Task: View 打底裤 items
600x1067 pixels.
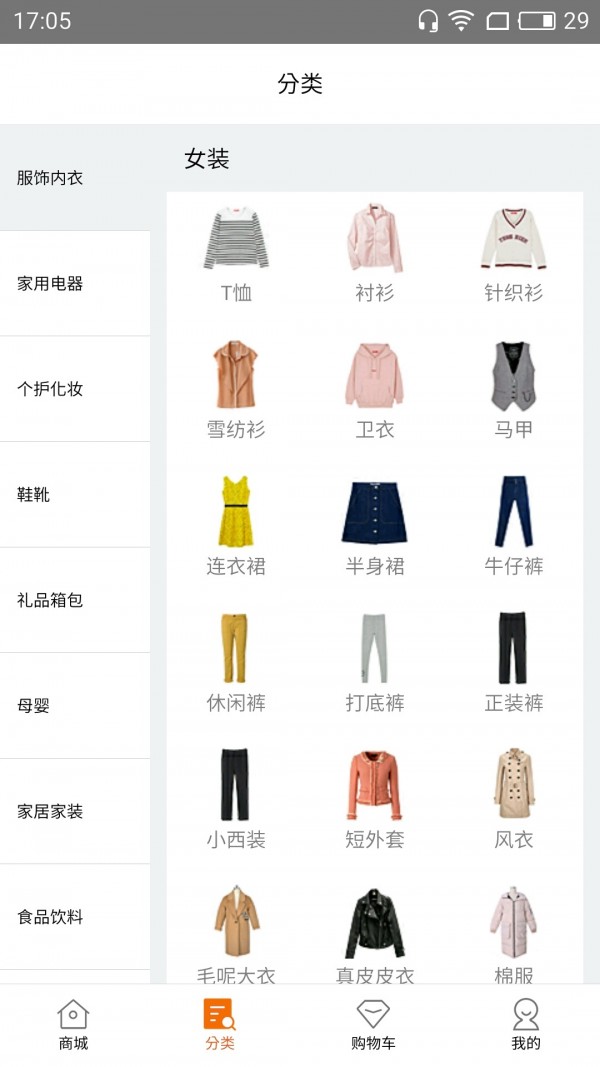Action: [x=375, y=663]
